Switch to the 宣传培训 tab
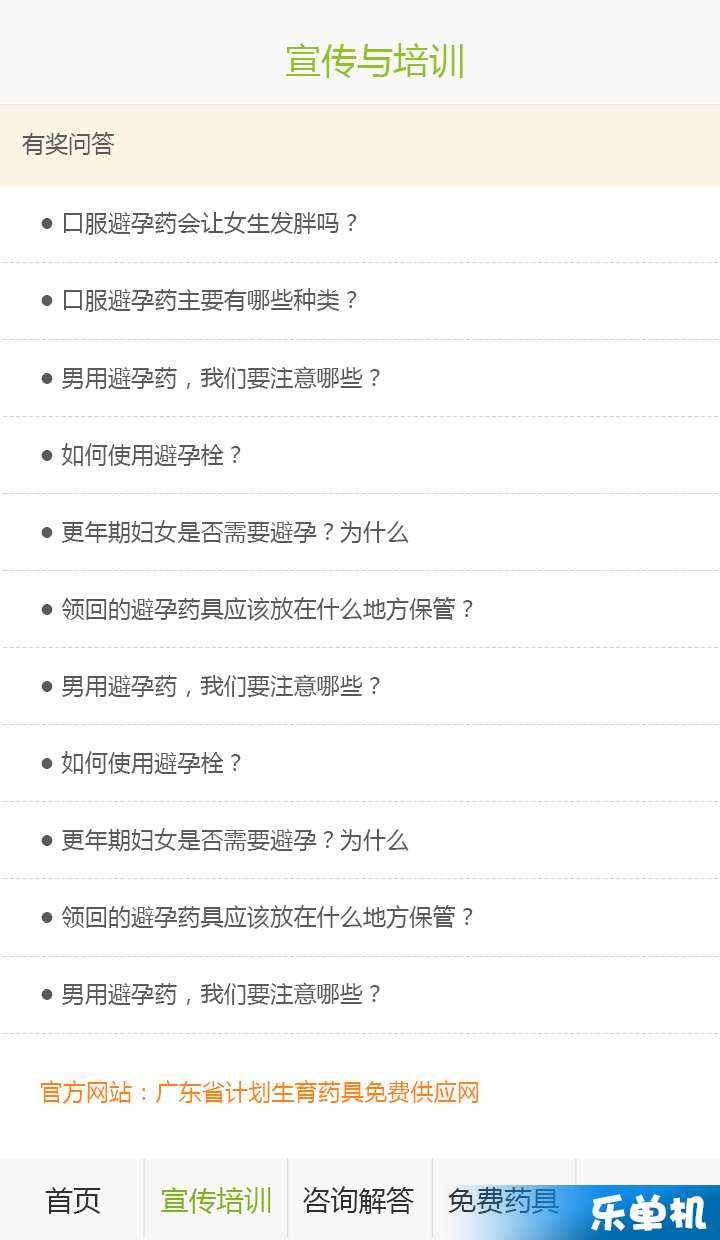The image size is (720, 1240). point(216,1200)
